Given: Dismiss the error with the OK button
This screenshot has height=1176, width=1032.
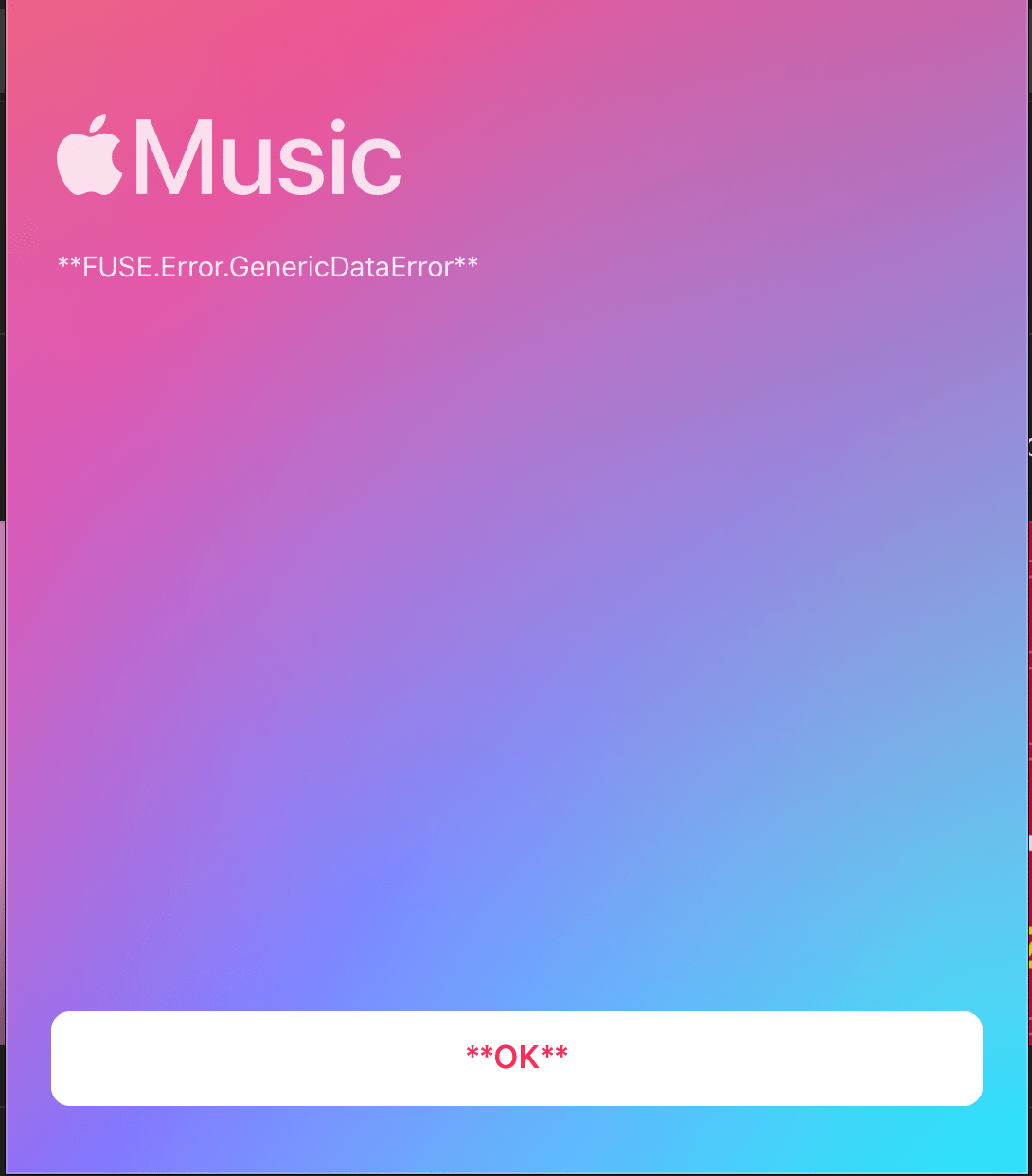Looking at the screenshot, I should (x=516, y=1058).
